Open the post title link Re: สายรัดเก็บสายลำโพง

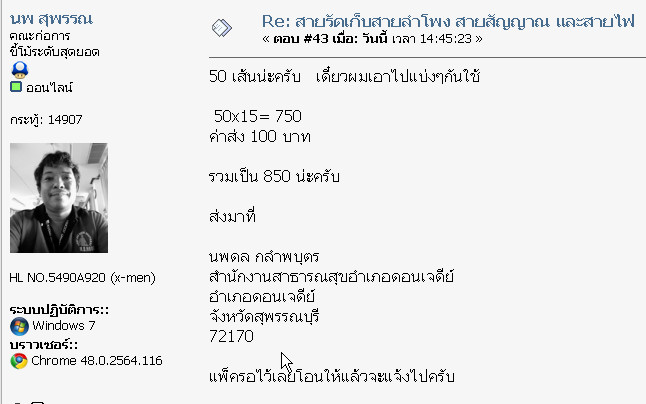(x=448, y=21)
